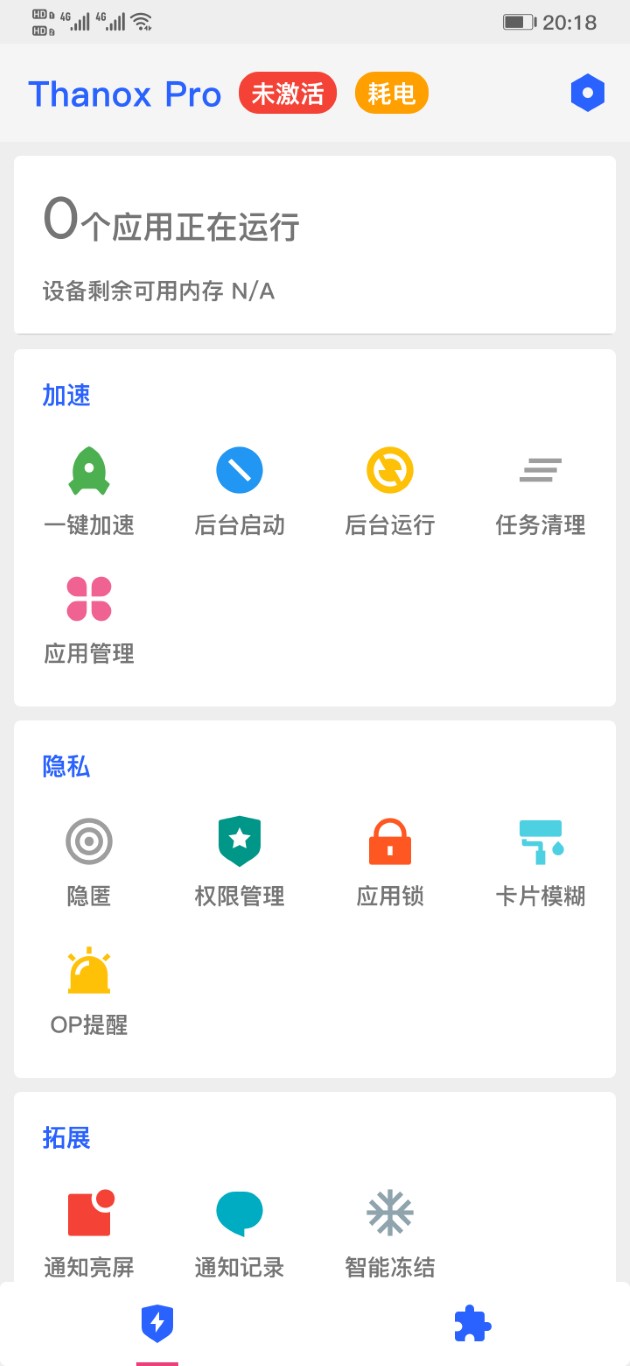The image size is (630, 1366).
Task: Open 通知记录
Action: [x=240, y=1233]
